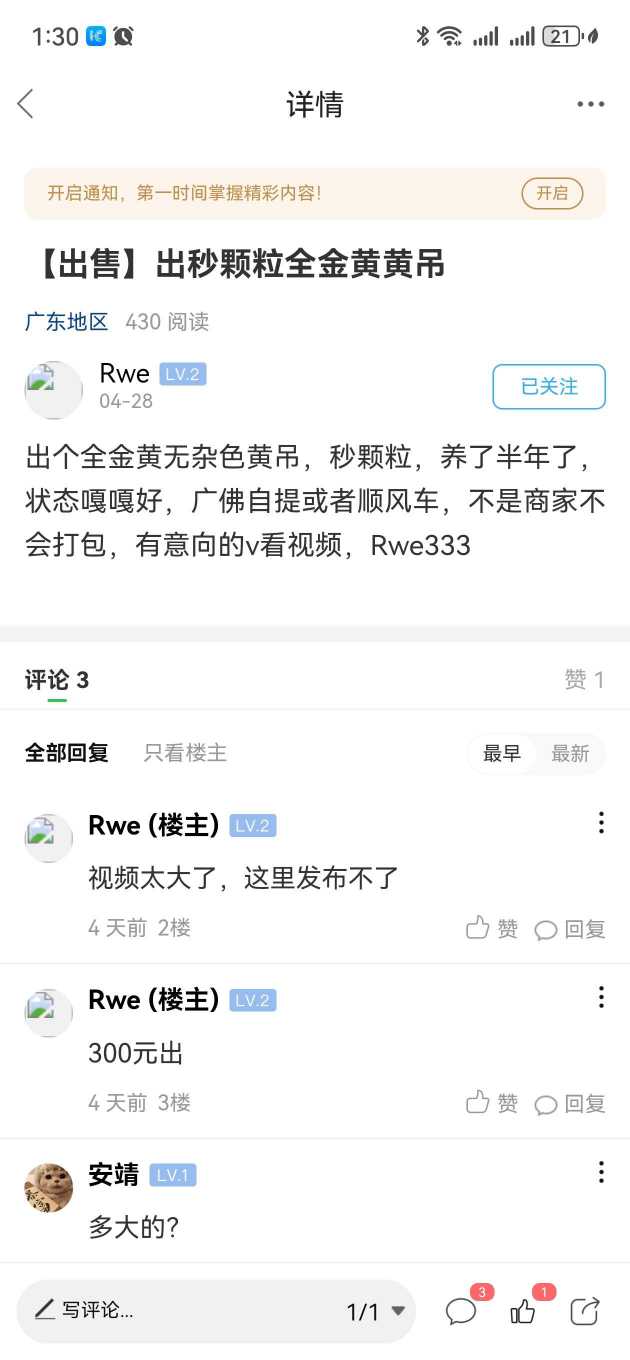The image size is (630, 1360).
Task: Open the top-right overflow menu
Action: [x=590, y=105]
